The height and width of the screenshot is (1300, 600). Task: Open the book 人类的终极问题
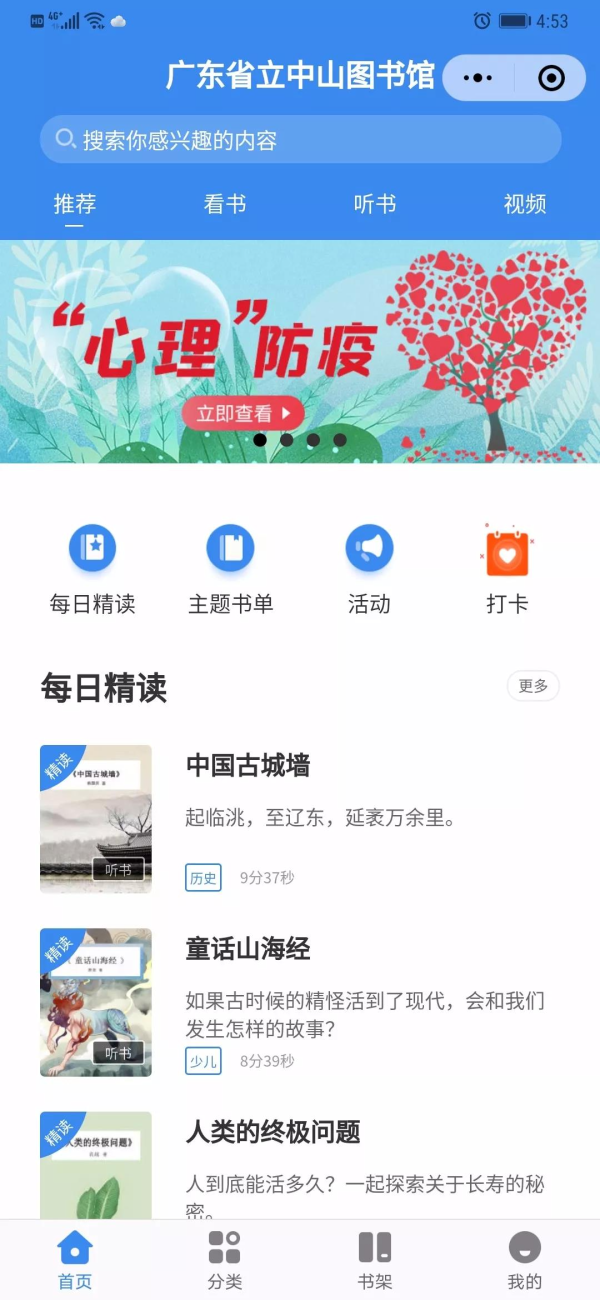(273, 1132)
